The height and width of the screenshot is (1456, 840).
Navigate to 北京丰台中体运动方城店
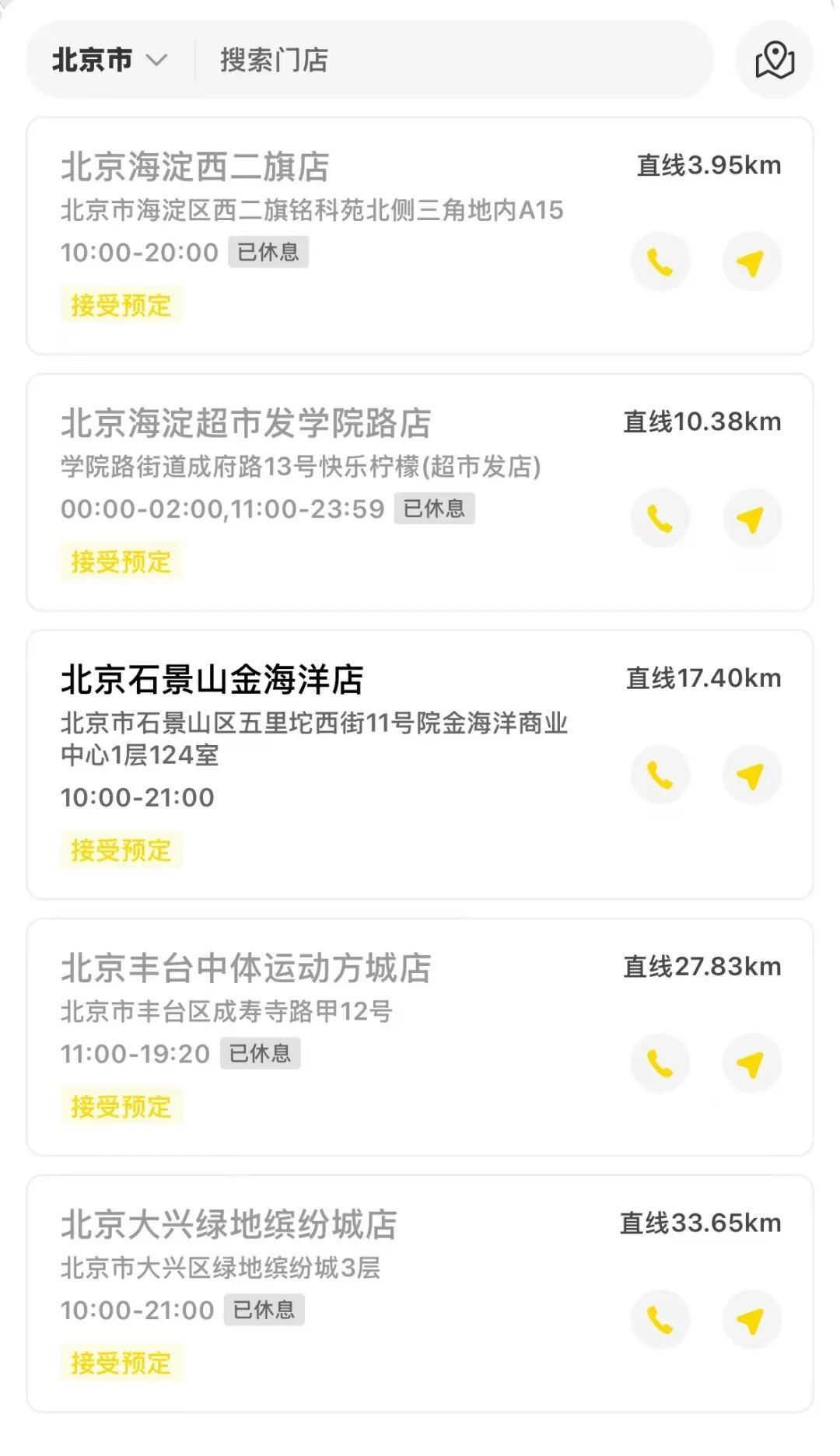[751, 1063]
